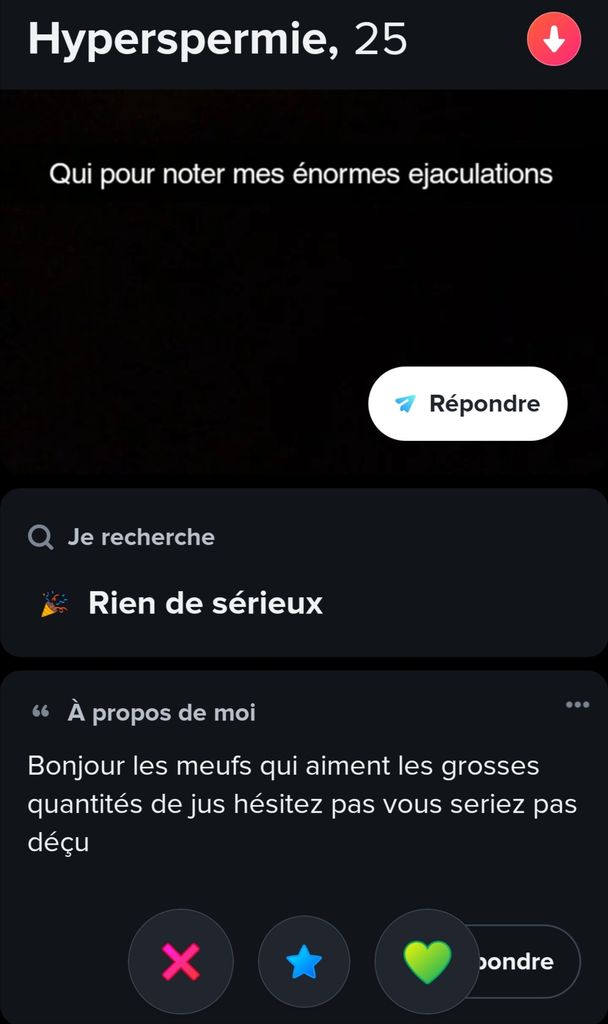Screen dimensions: 608x1024
Task: Send a Super Like with the blue star
Action: 304,962
